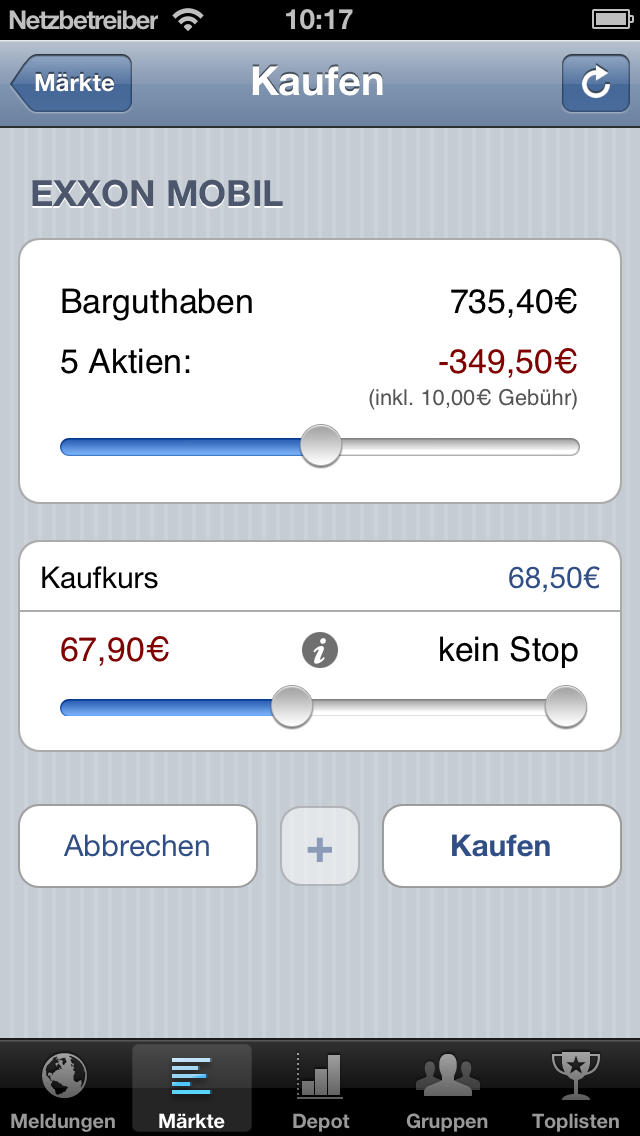This screenshot has width=640, height=1136.
Task: Tap the 'kein Stop' slider knob
Action: [565, 706]
